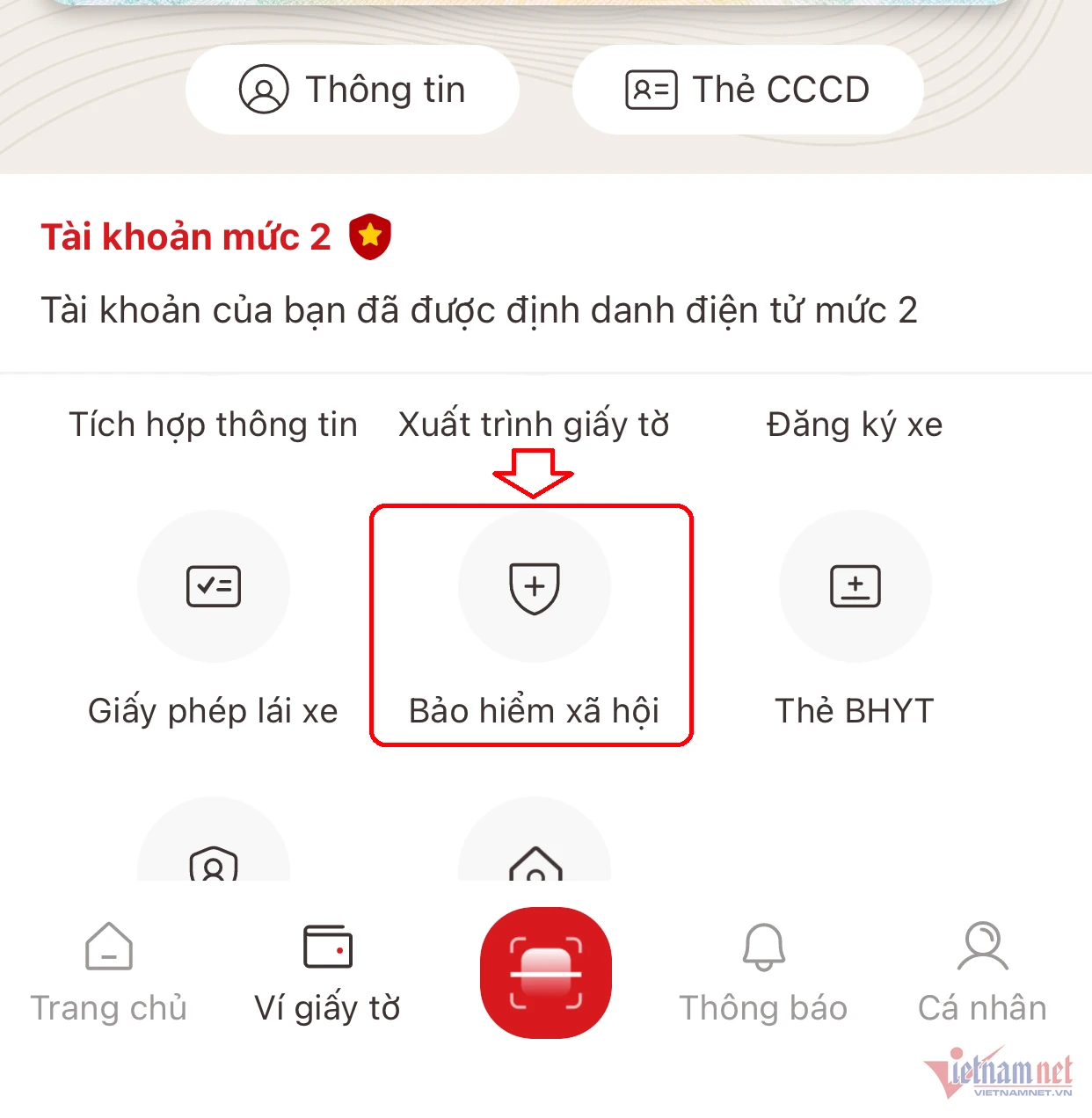Switch to the Xuất trình giấy tờ tab

[534, 425]
